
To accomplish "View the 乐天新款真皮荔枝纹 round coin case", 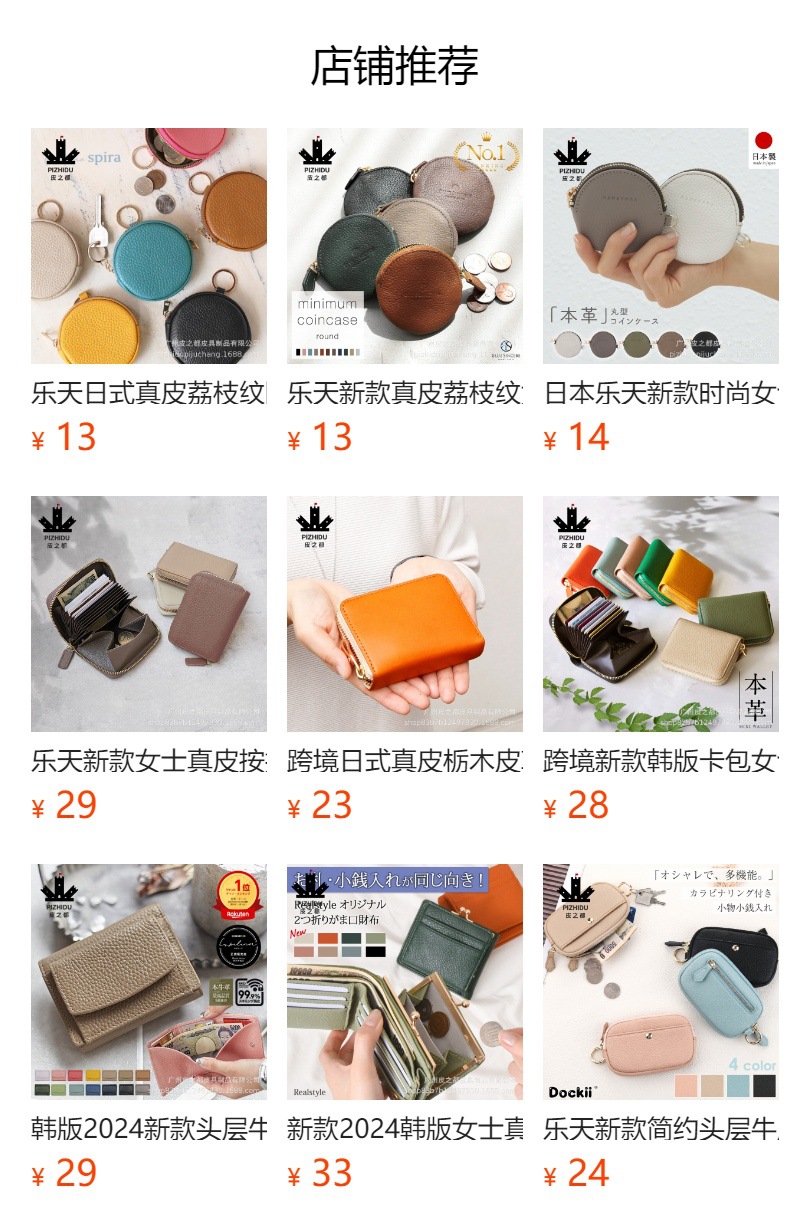I will click(x=404, y=246).
